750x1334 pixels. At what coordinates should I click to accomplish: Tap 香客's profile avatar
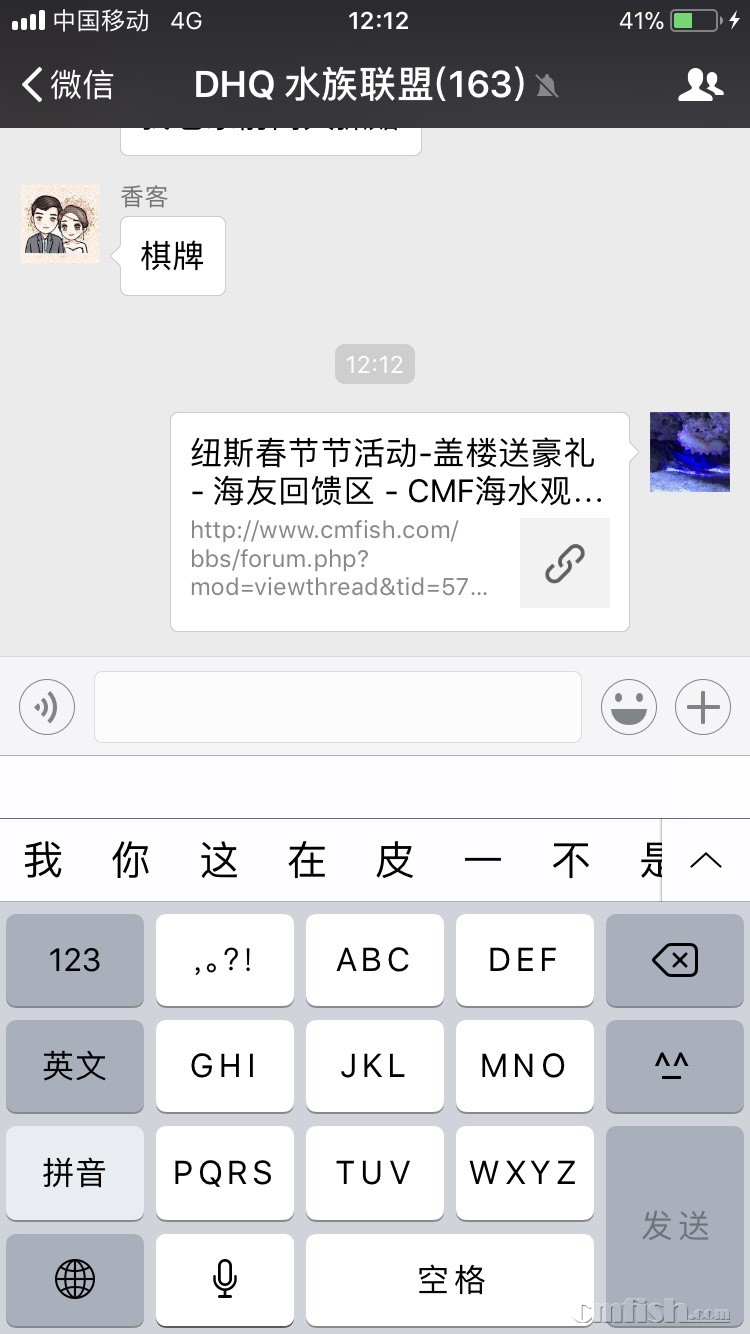click(60, 224)
